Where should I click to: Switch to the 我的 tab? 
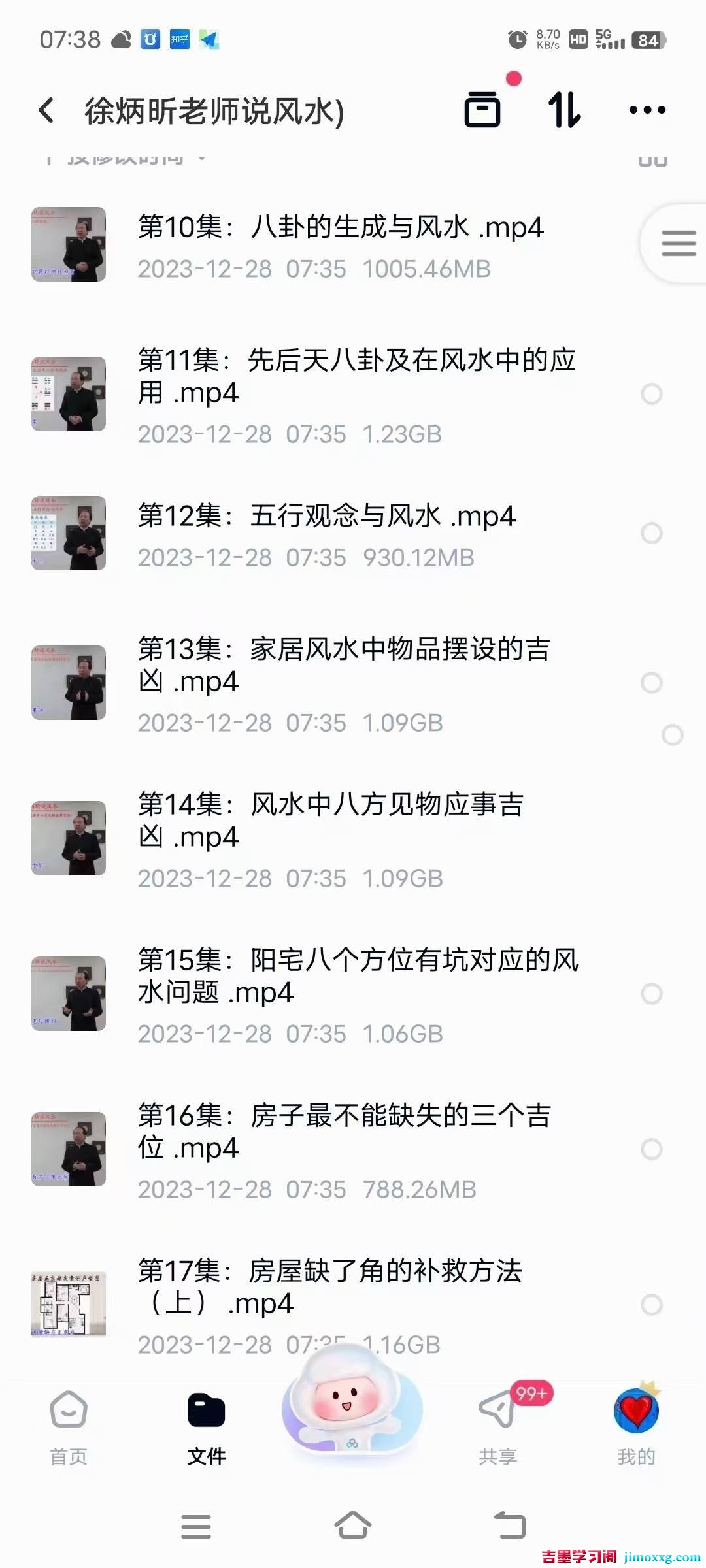click(636, 1428)
